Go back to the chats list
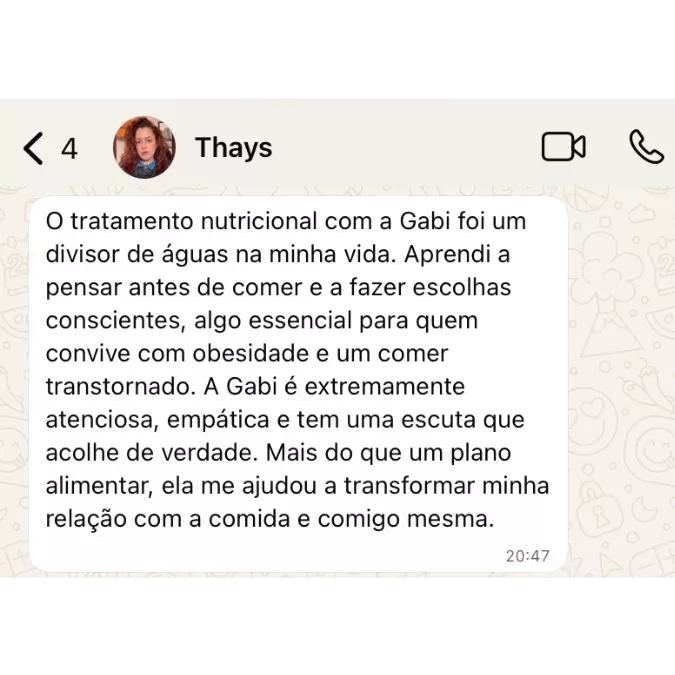Screen dimensions: 675x675 pyautogui.click(x=34, y=148)
